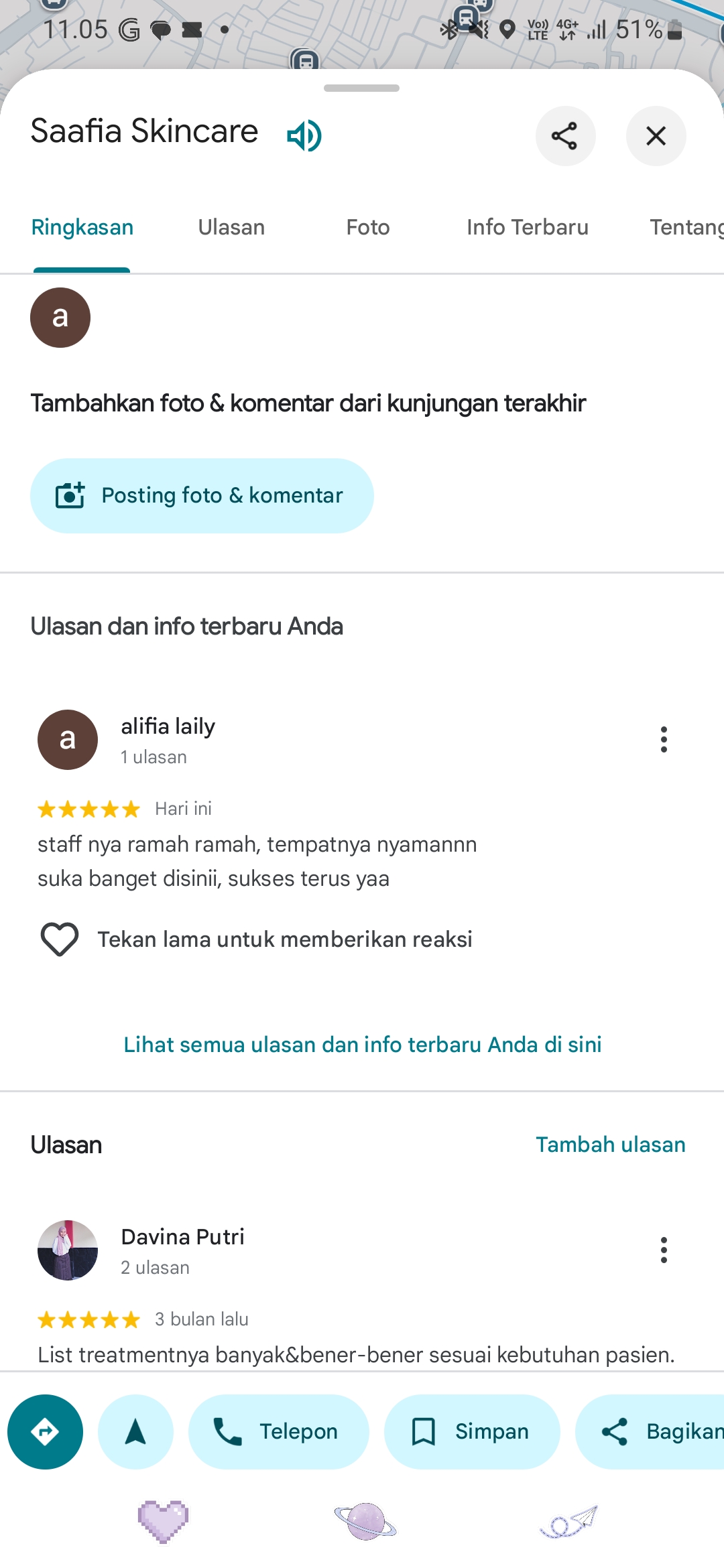Open Davina Putri's profile picture
The height and width of the screenshot is (1568, 724).
click(68, 1250)
